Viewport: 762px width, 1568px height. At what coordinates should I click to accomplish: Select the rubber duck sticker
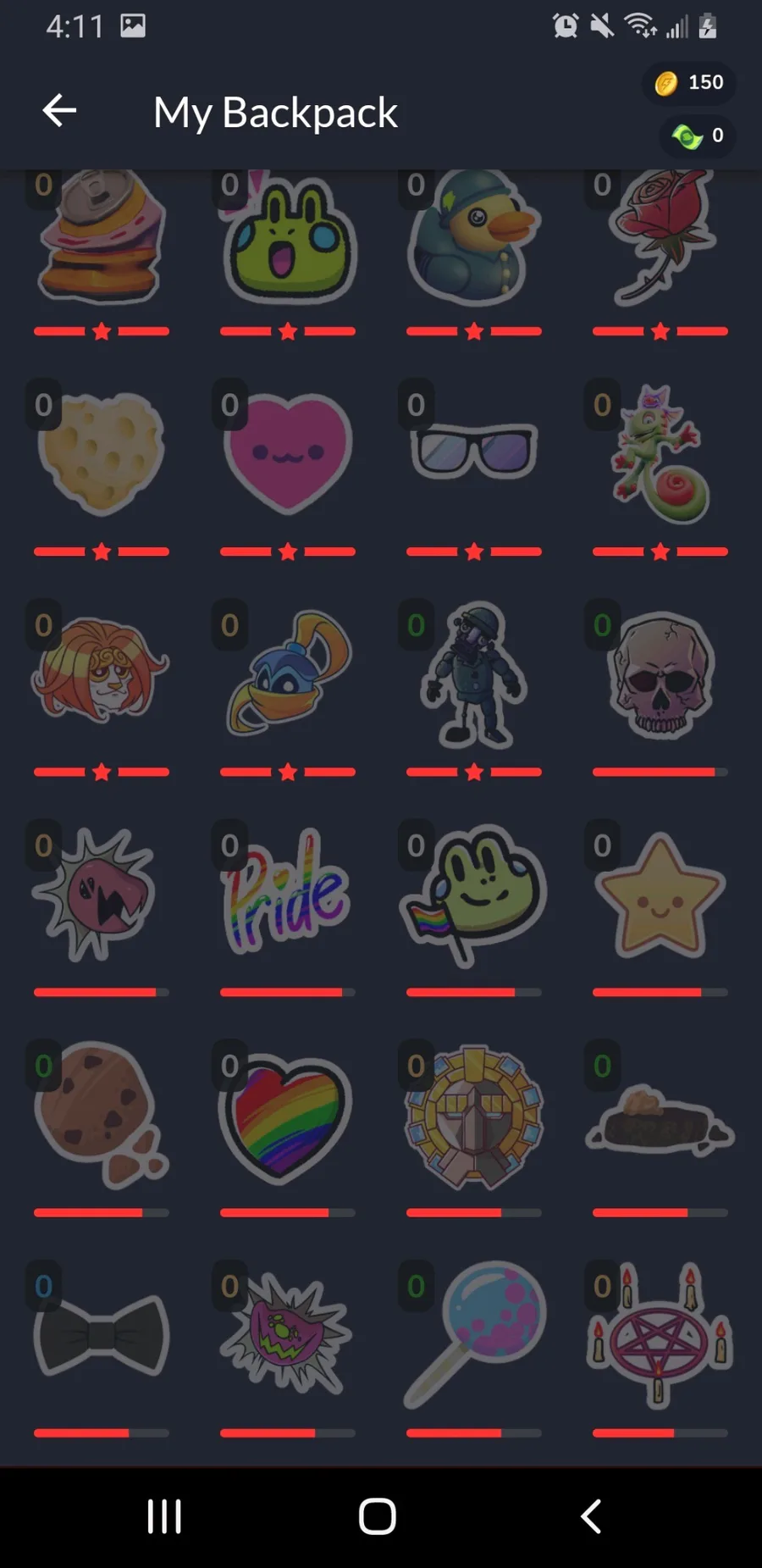point(473,239)
